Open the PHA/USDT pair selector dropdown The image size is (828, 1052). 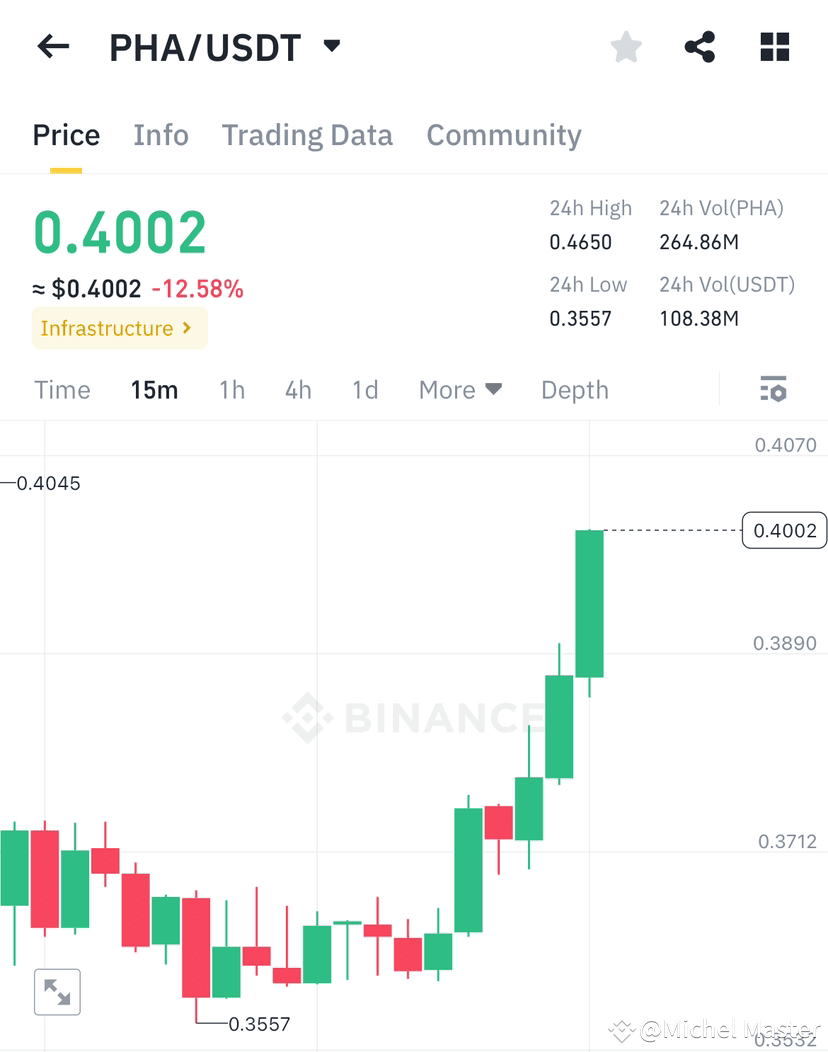click(x=331, y=45)
